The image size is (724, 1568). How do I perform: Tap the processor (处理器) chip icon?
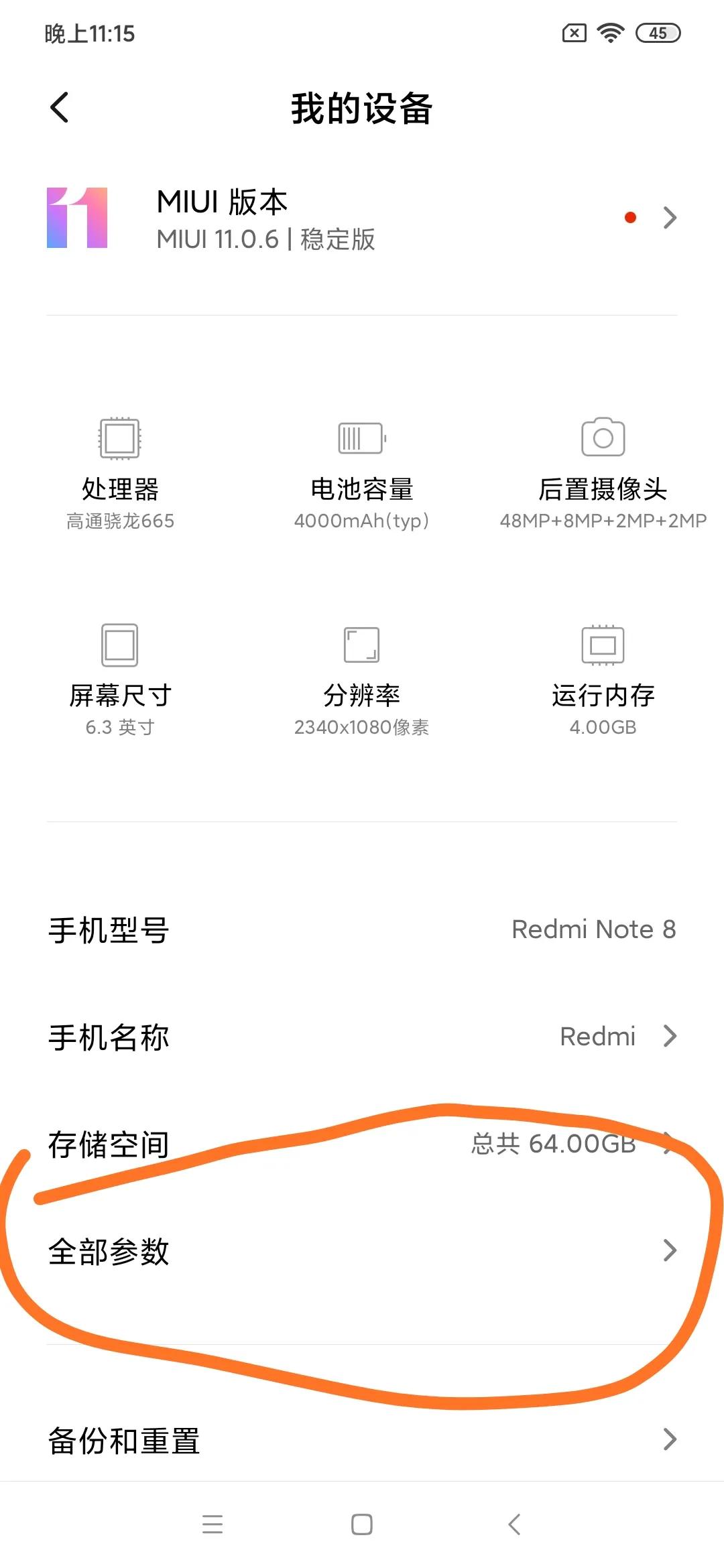119,437
